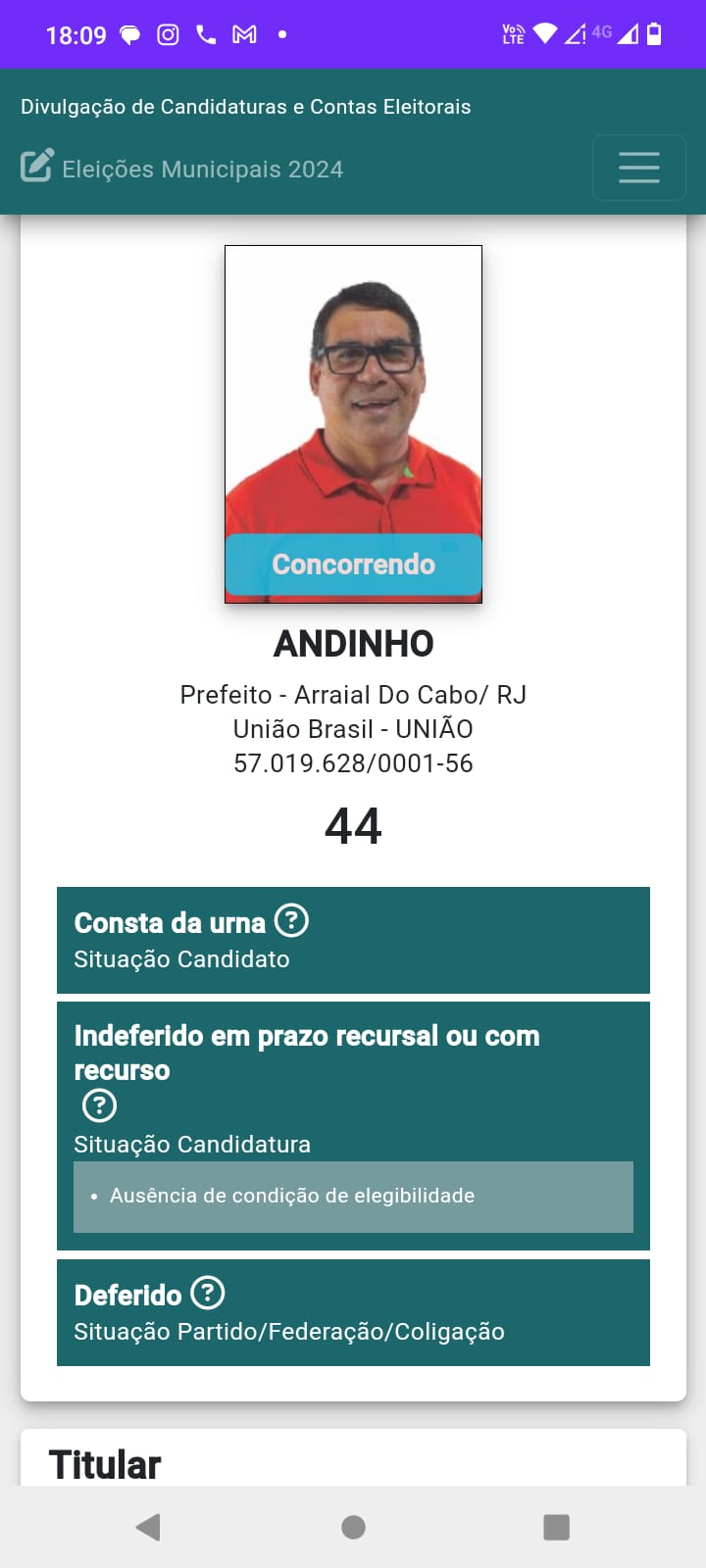Open help icon under Indeferido em prazo recursal
Screen dimensions: 706x1568
tap(99, 1105)
